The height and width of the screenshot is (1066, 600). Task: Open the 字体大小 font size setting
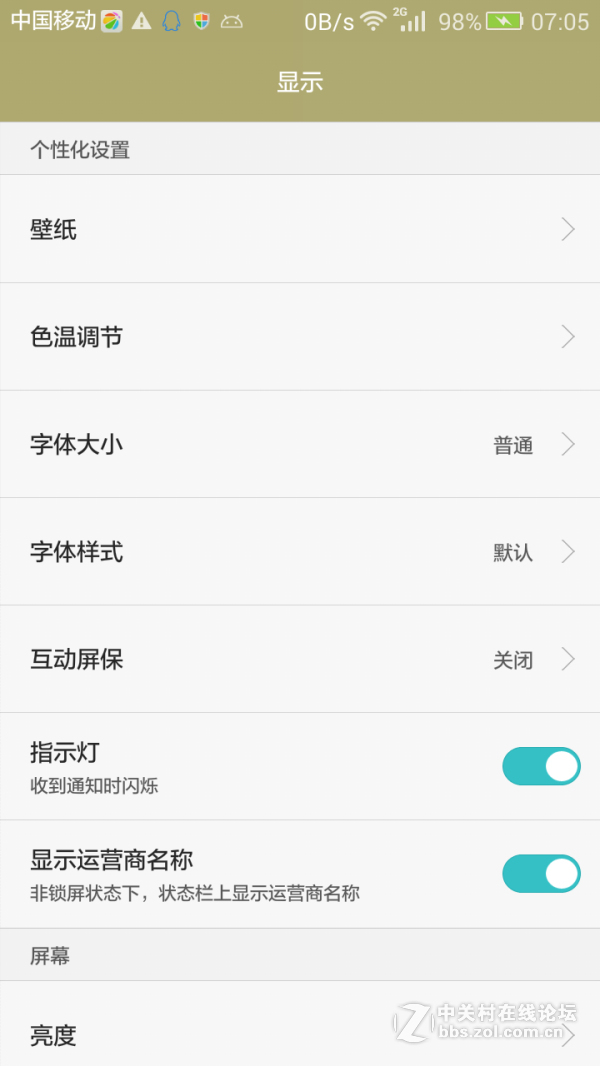(x=300, y=444)
